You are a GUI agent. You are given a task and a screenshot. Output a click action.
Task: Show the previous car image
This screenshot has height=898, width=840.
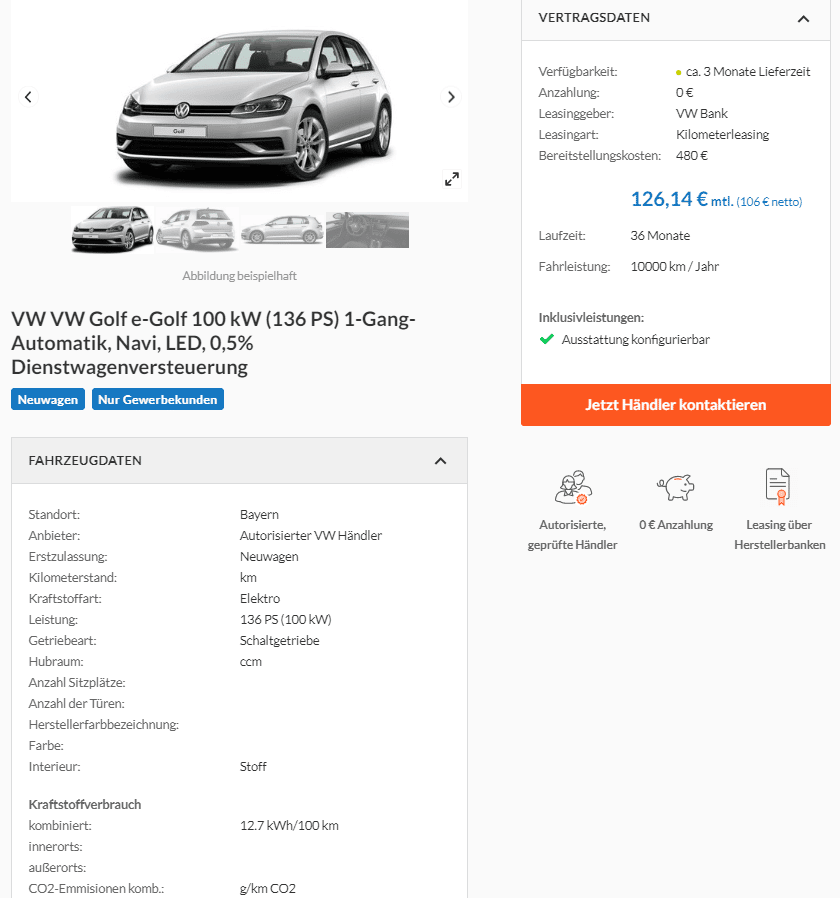[28, 97]
